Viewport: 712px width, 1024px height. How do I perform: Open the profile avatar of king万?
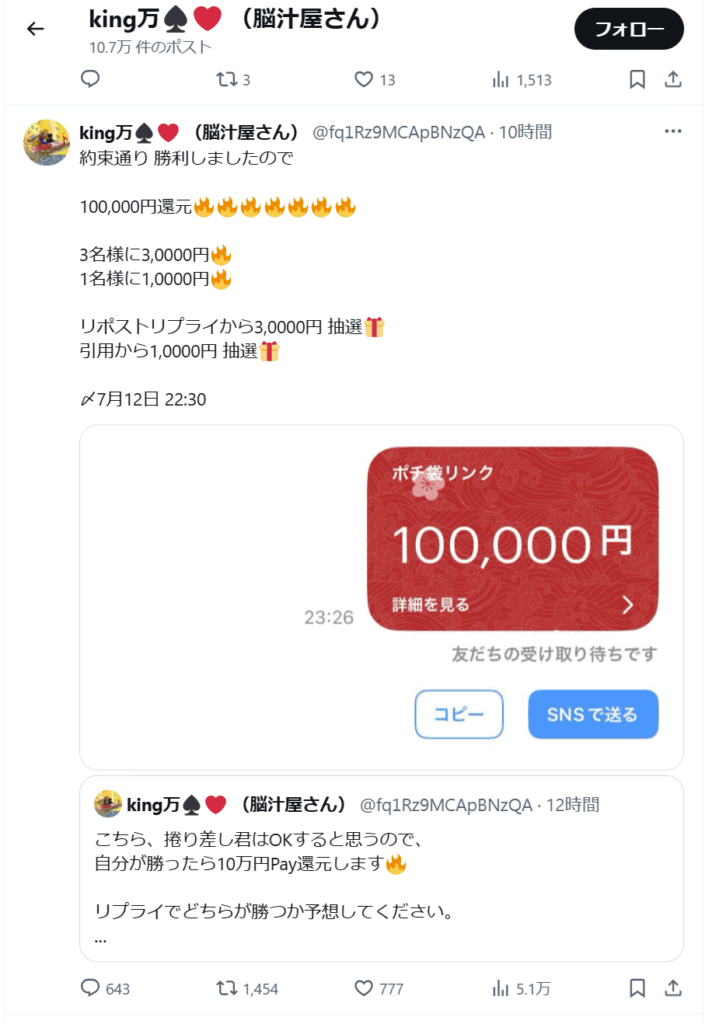coord(46,142)
